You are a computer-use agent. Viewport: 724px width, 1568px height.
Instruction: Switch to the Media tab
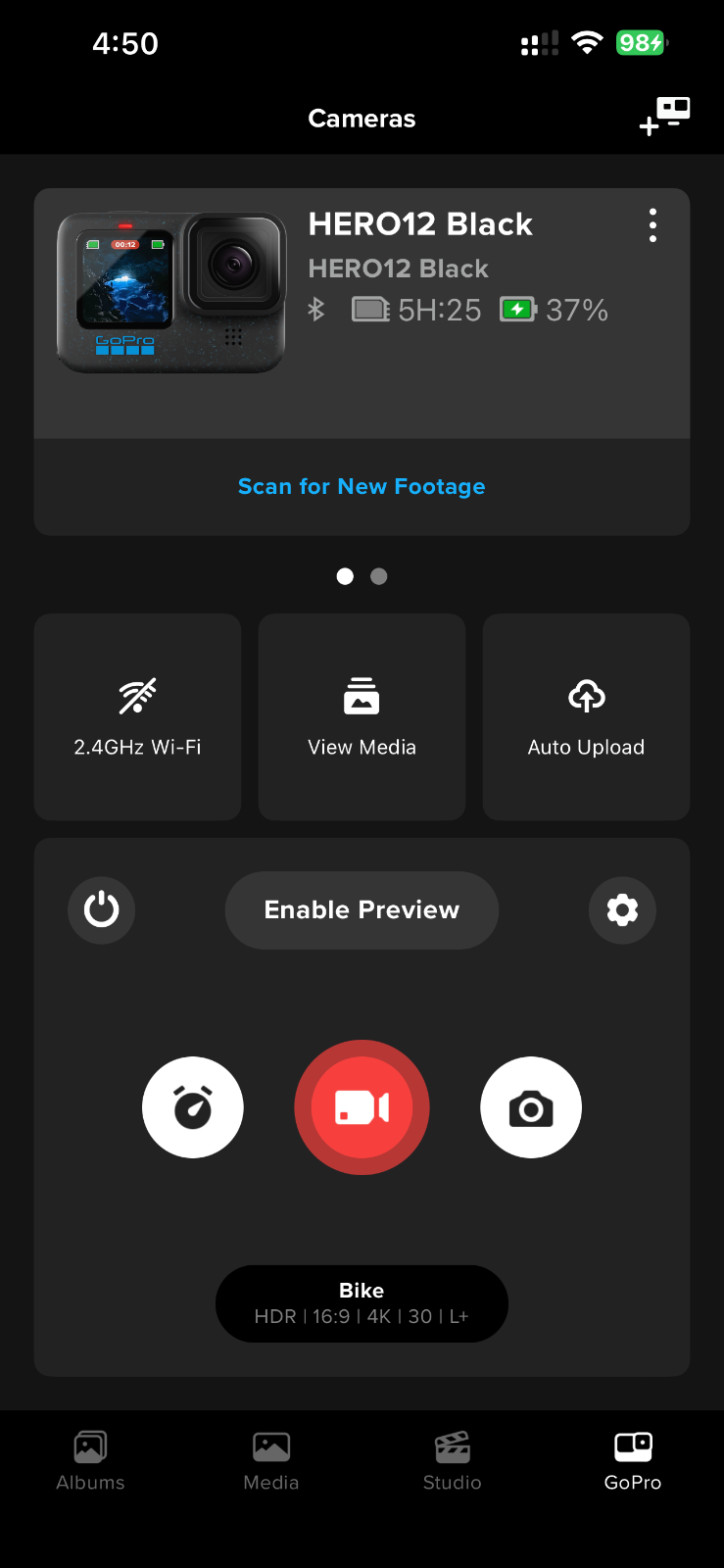pyautogui.click(x=271, y=1460)
